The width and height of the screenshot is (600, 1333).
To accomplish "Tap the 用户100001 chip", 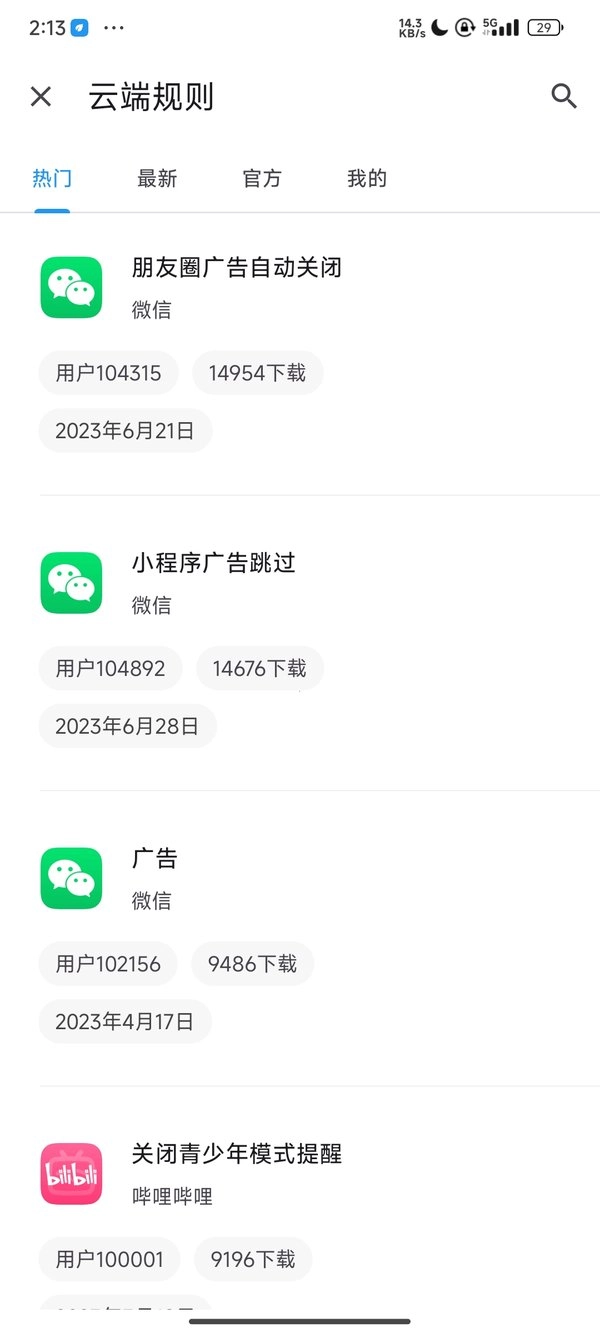I will coord(109,1260).
